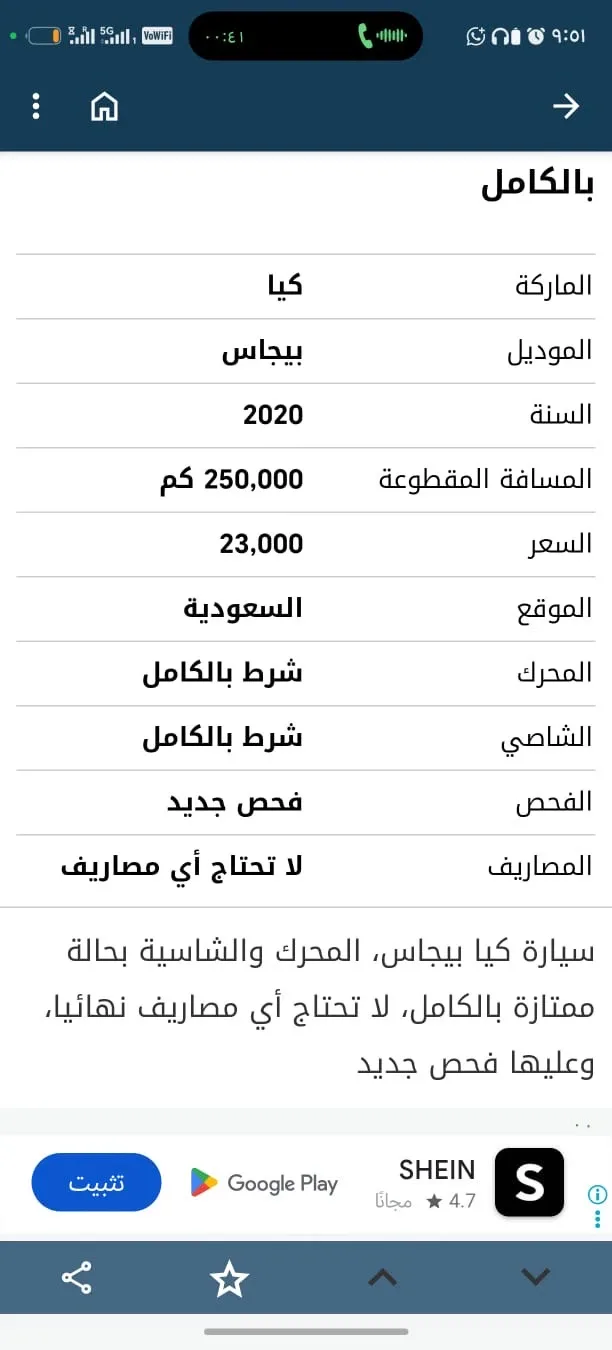612x1350 pixels.
Task: Open the ad info icon beside SHEIN
Action: pyautogui.click(x=597, y=1194)
